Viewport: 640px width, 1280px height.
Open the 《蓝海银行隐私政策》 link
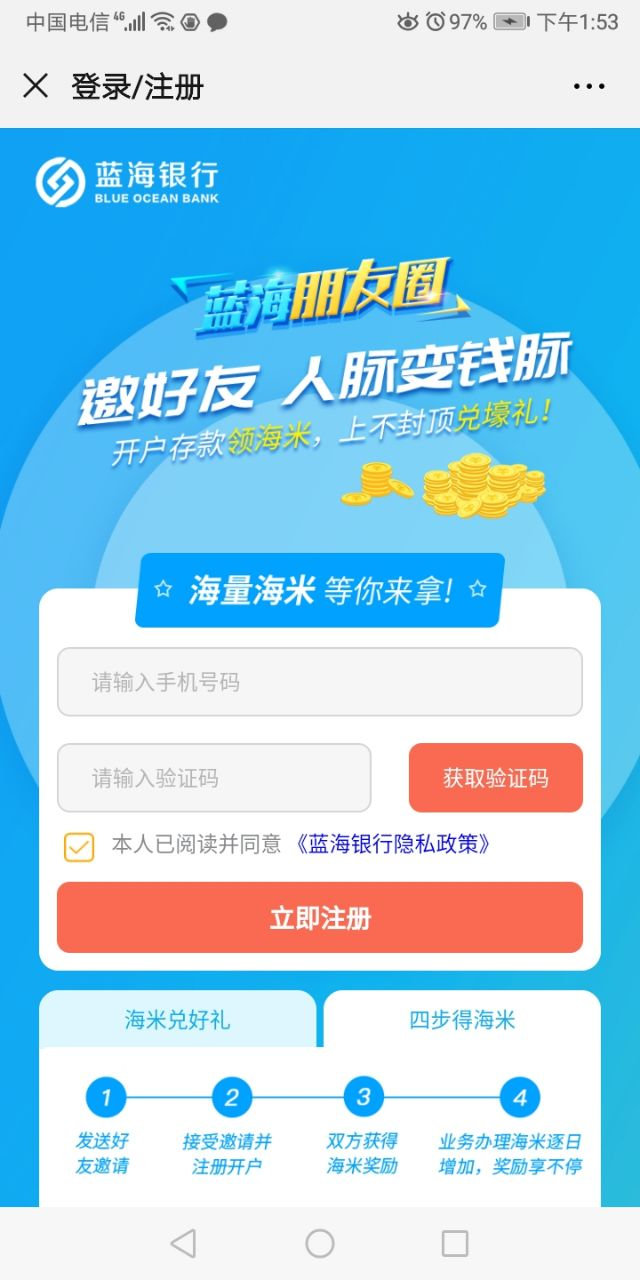pyautogui.click(x=394, y=844)
